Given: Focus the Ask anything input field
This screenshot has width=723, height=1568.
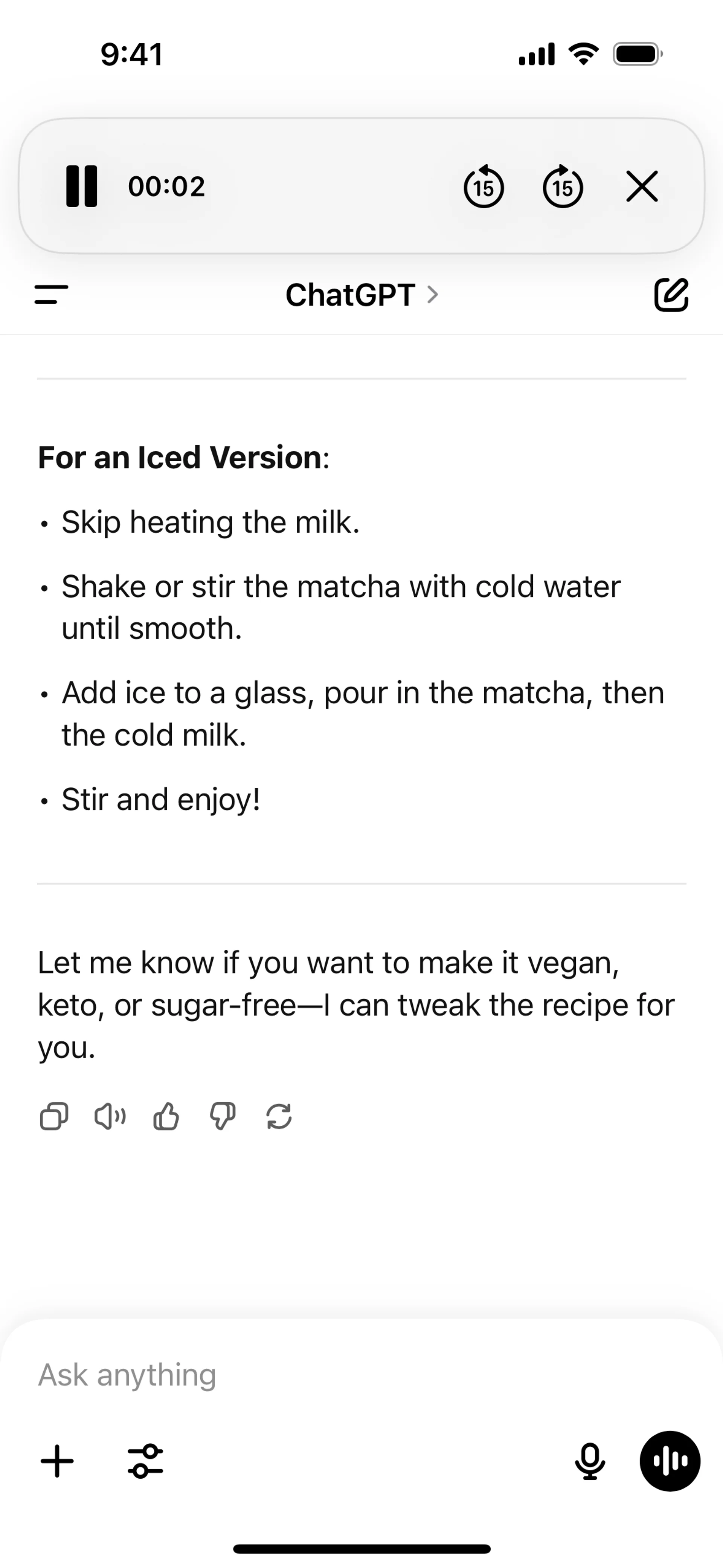Looking at the screenshot, I should [304, 1374].
